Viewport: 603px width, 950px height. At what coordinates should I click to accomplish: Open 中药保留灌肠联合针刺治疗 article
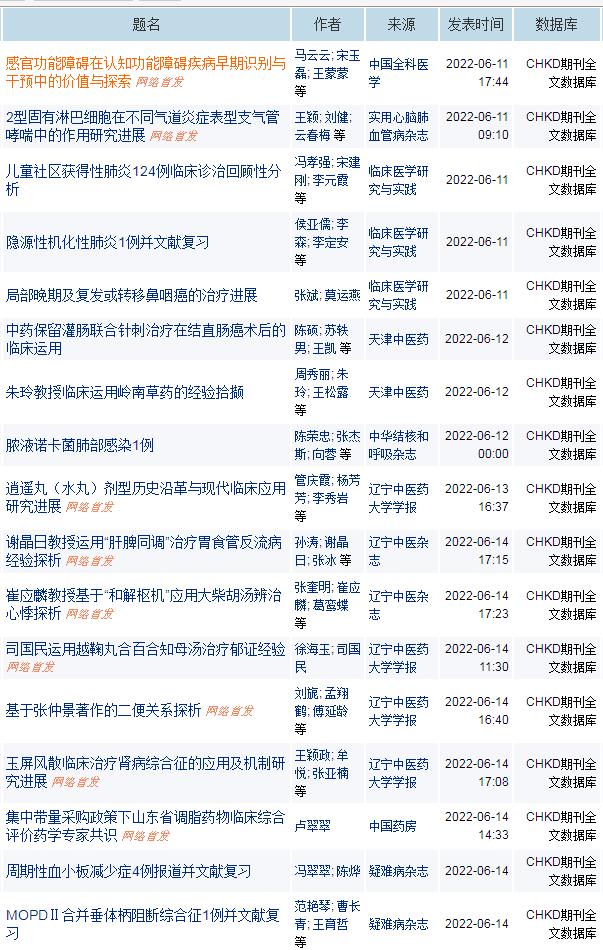click(145, 330)
